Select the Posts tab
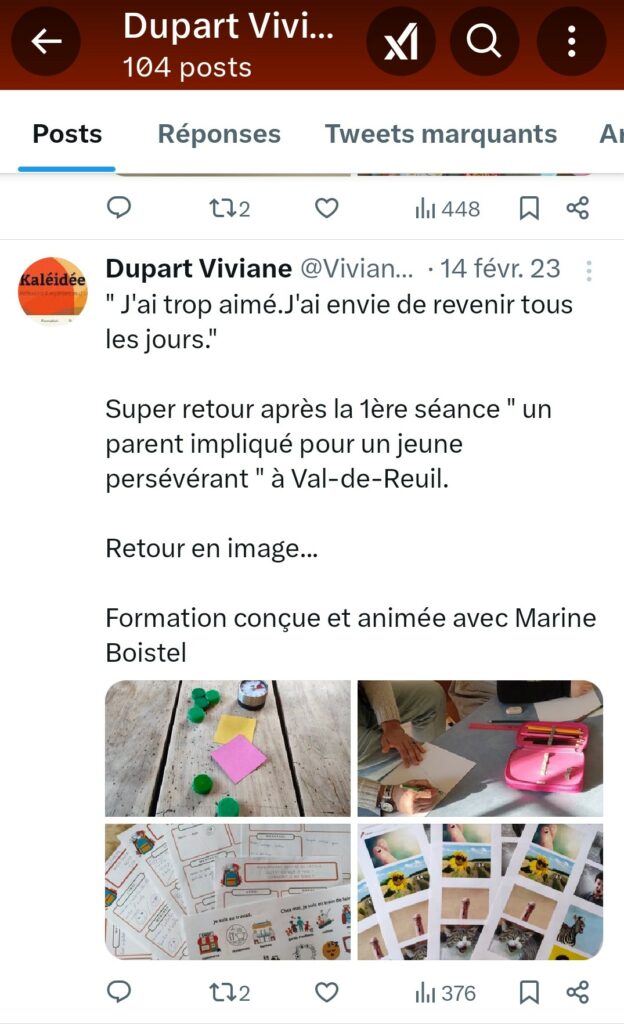624x1024 pixels. (67, 134)
